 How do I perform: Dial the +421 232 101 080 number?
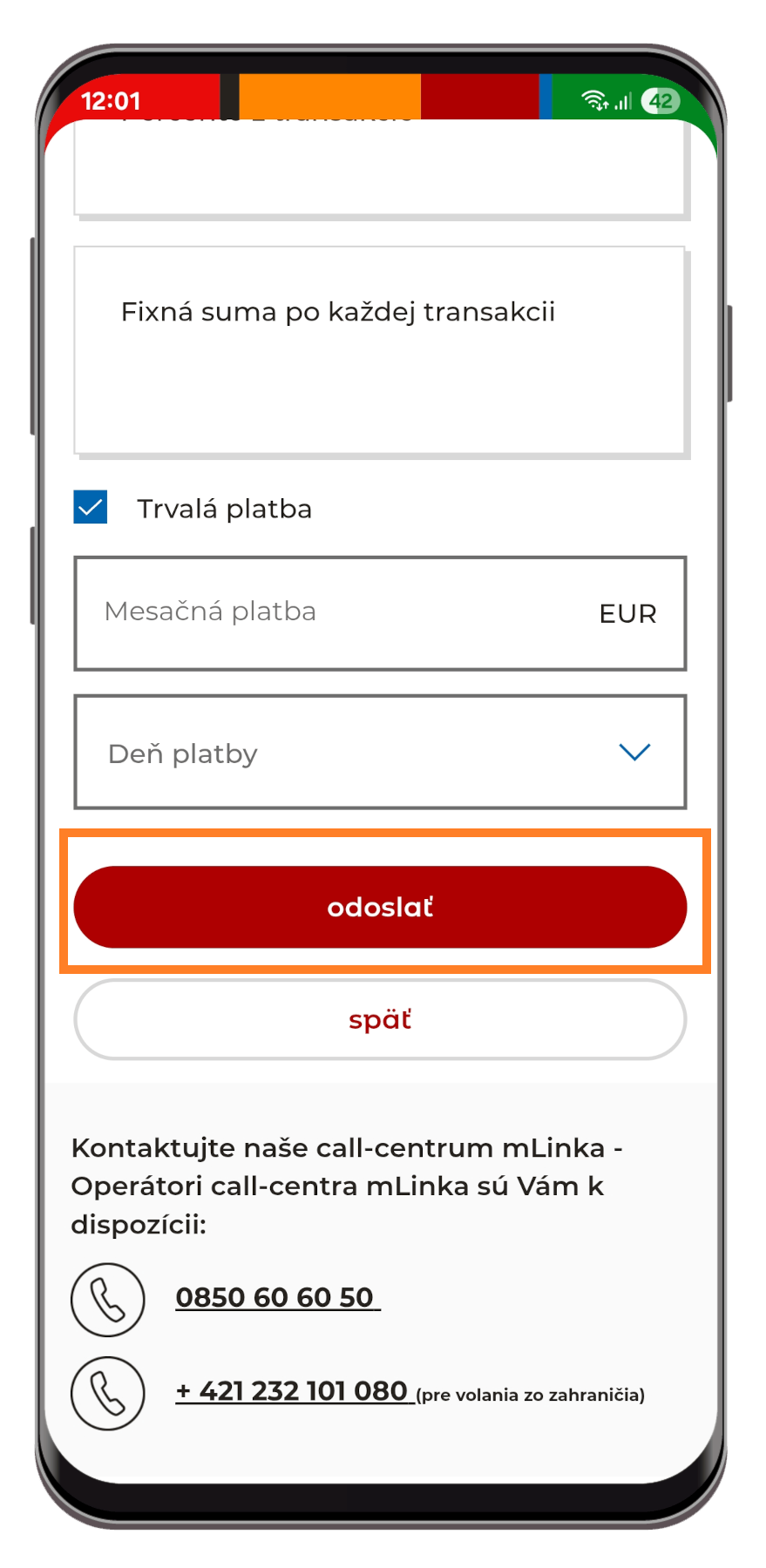293,1391
